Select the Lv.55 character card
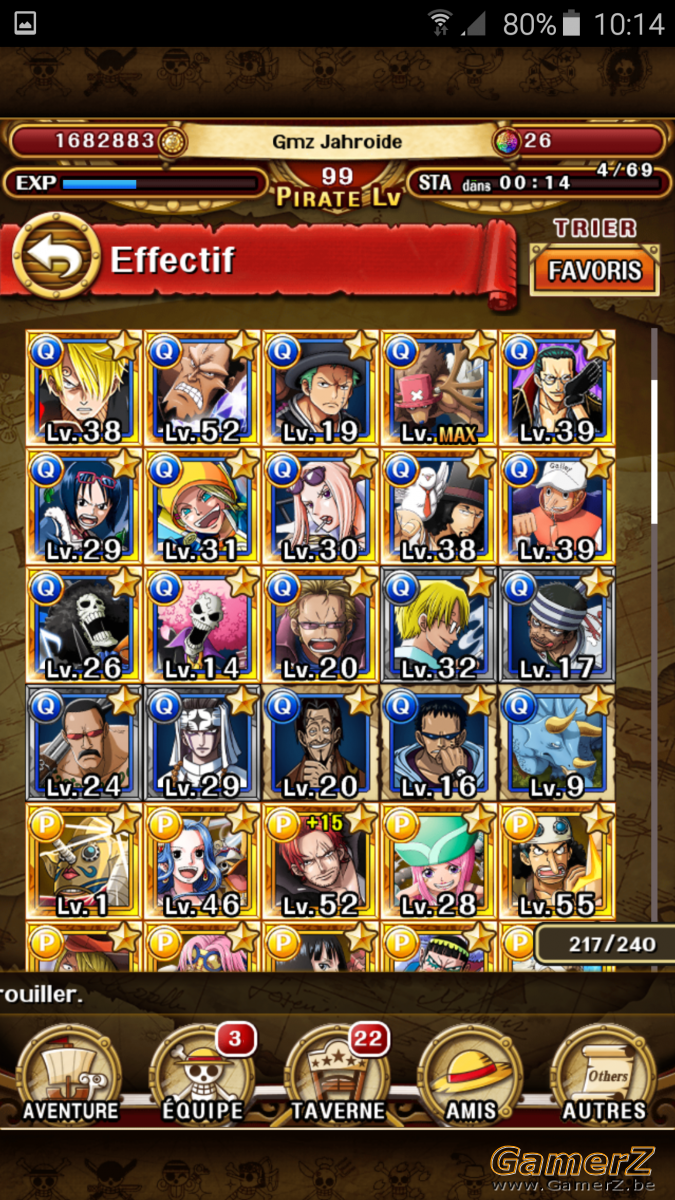 tap(556, 861)
